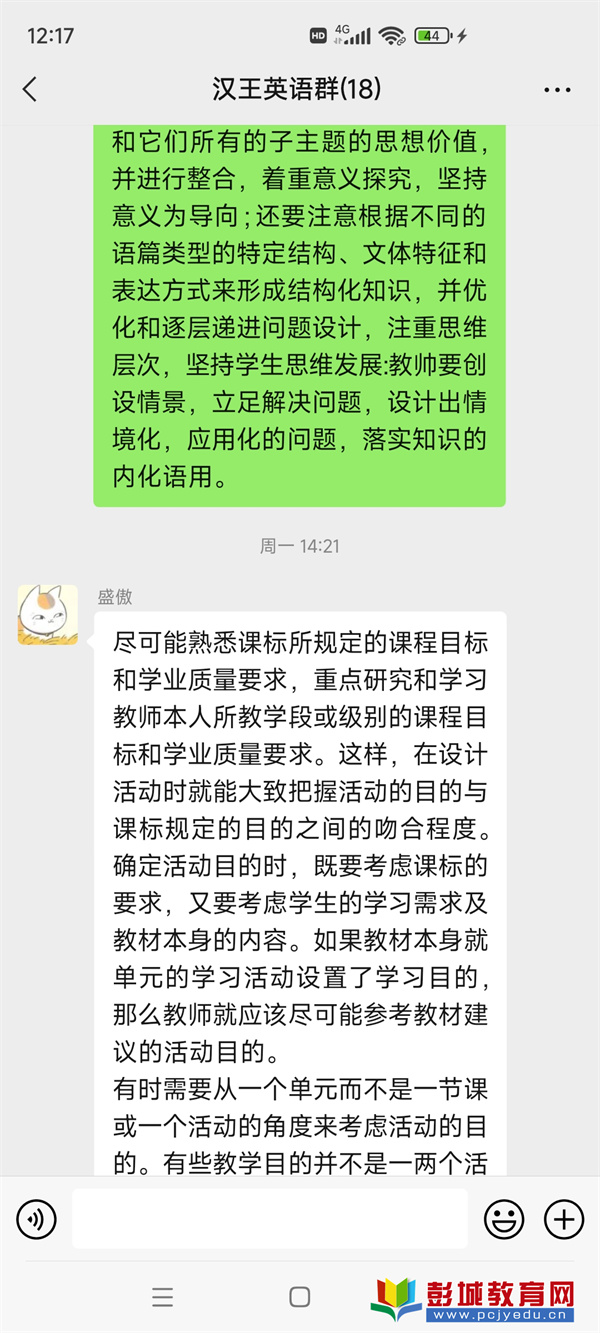Go back from the 汉王英语群 chat
Screen dimensions: 600x1333
pos(30,90)
